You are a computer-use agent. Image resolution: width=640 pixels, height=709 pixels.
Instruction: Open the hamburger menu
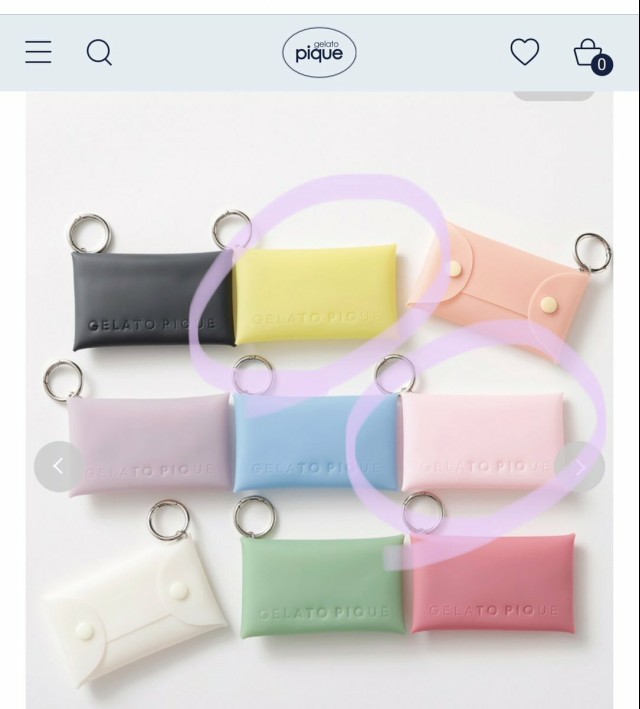point(38,52)
